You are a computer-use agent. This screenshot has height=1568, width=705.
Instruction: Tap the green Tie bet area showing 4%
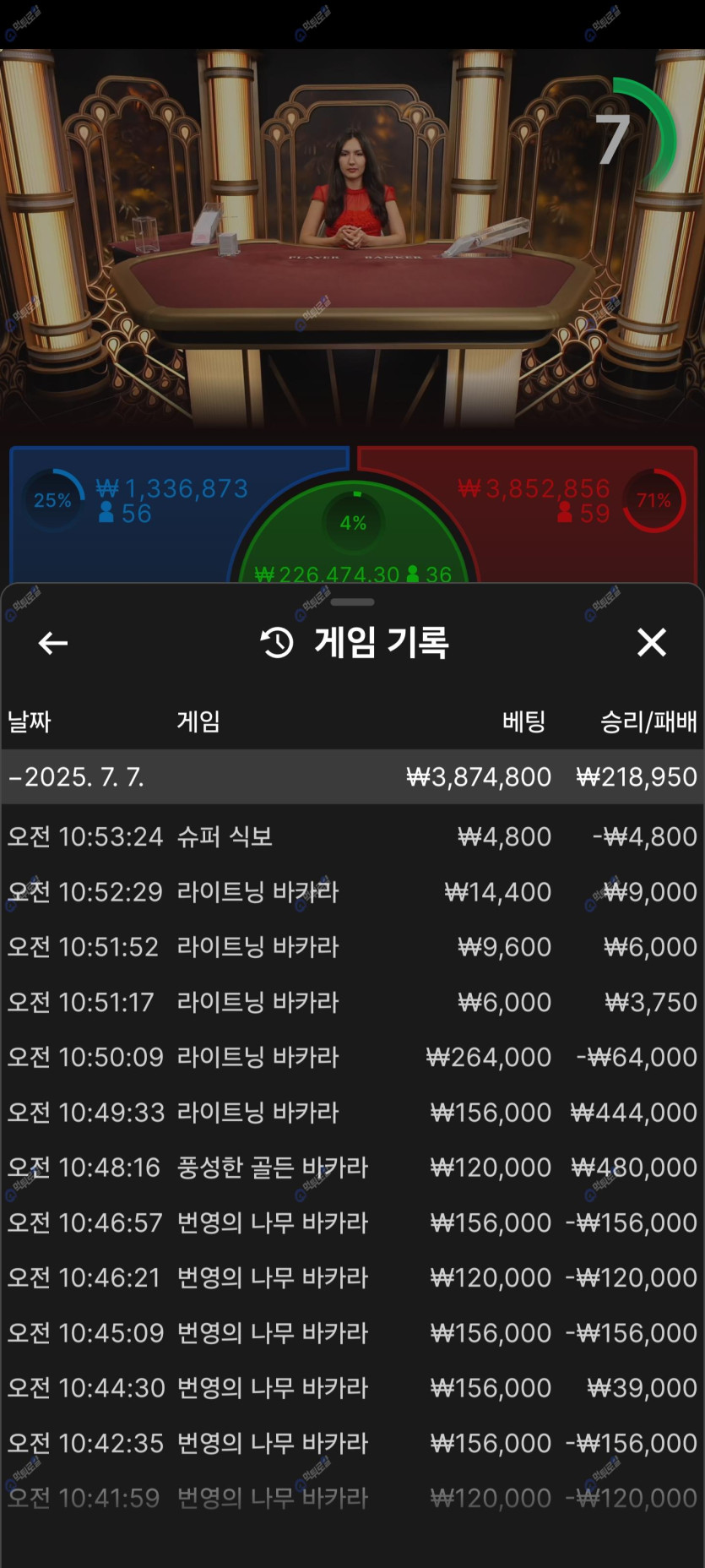coord(353,532)
